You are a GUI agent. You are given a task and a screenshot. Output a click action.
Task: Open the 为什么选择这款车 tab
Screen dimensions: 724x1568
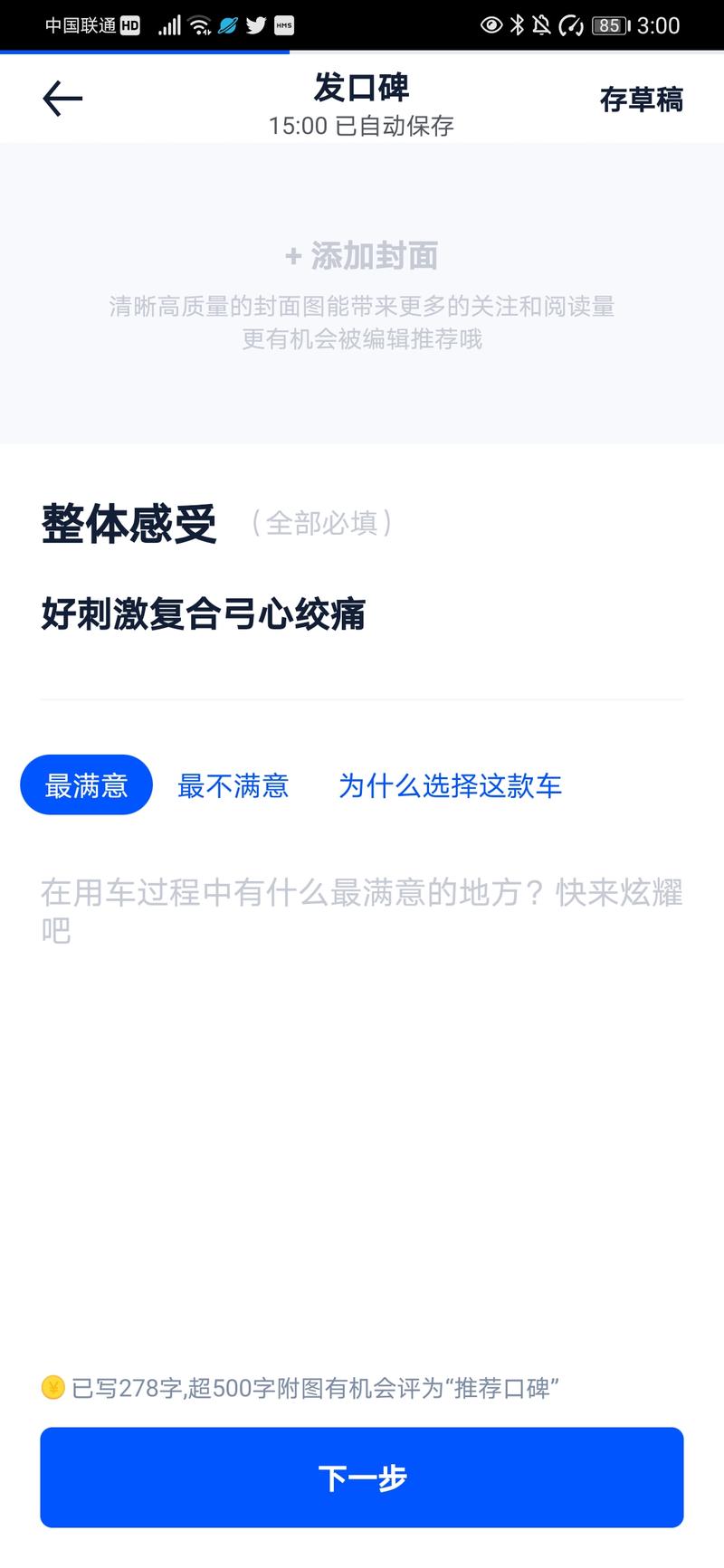point(450,785)
